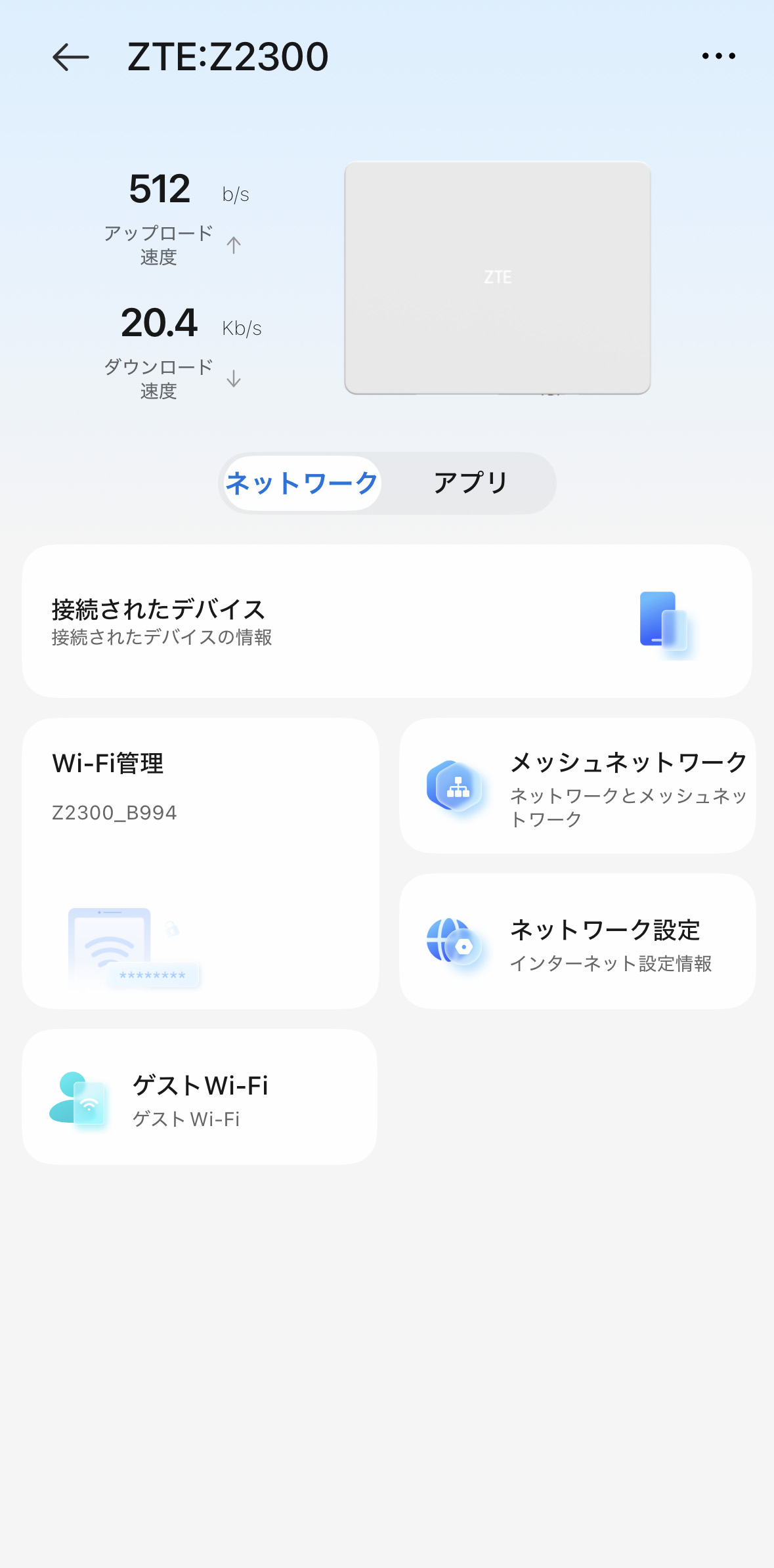Image resolution: width=774 pixels, height=1568 pixels.
Task: Click the download speed 20.4 Kb/s value
Action: pyautogui.click(x=160, y=324)
